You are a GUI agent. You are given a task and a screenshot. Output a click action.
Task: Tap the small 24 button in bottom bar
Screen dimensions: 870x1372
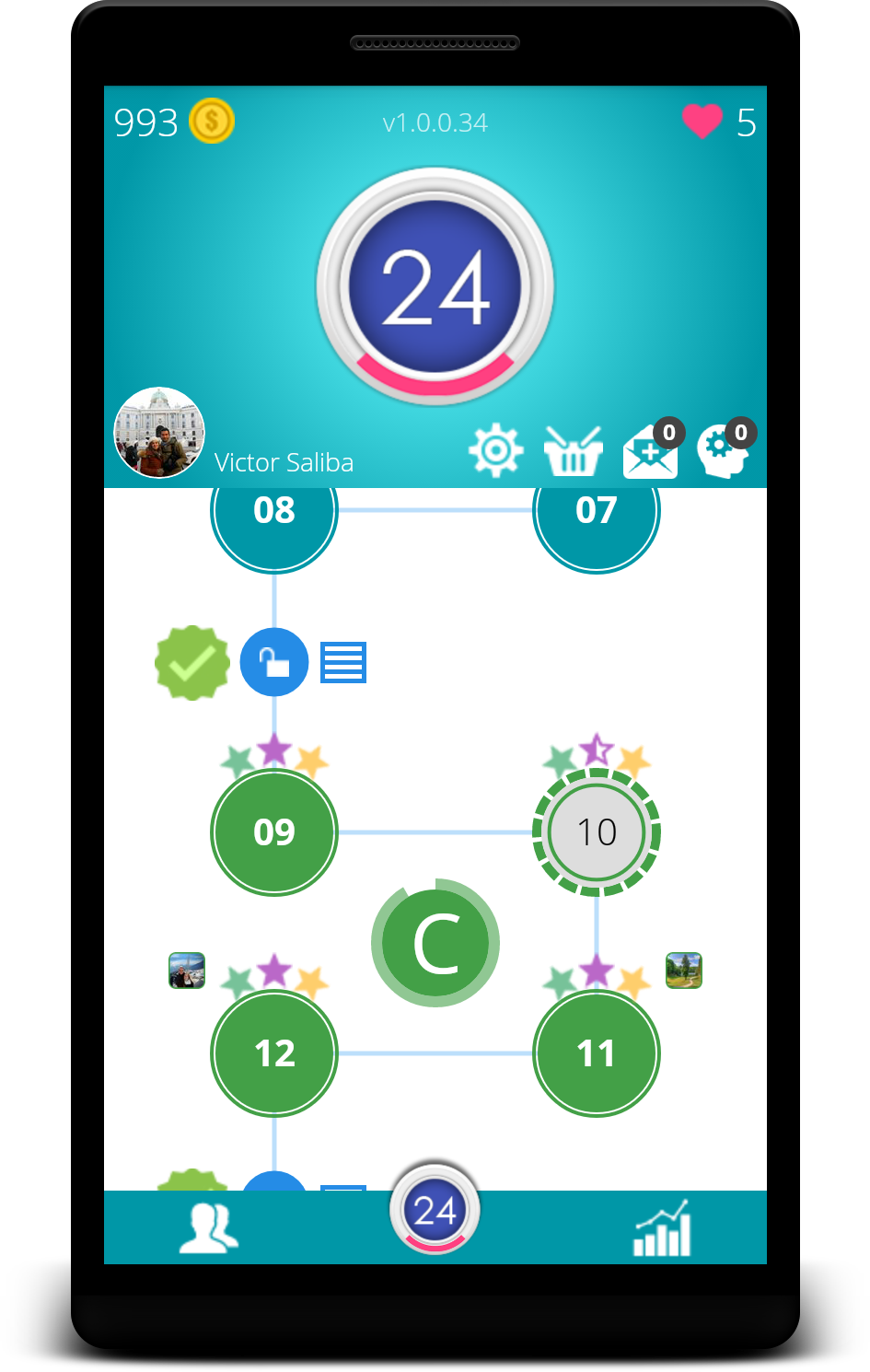tap(435, 1210)
